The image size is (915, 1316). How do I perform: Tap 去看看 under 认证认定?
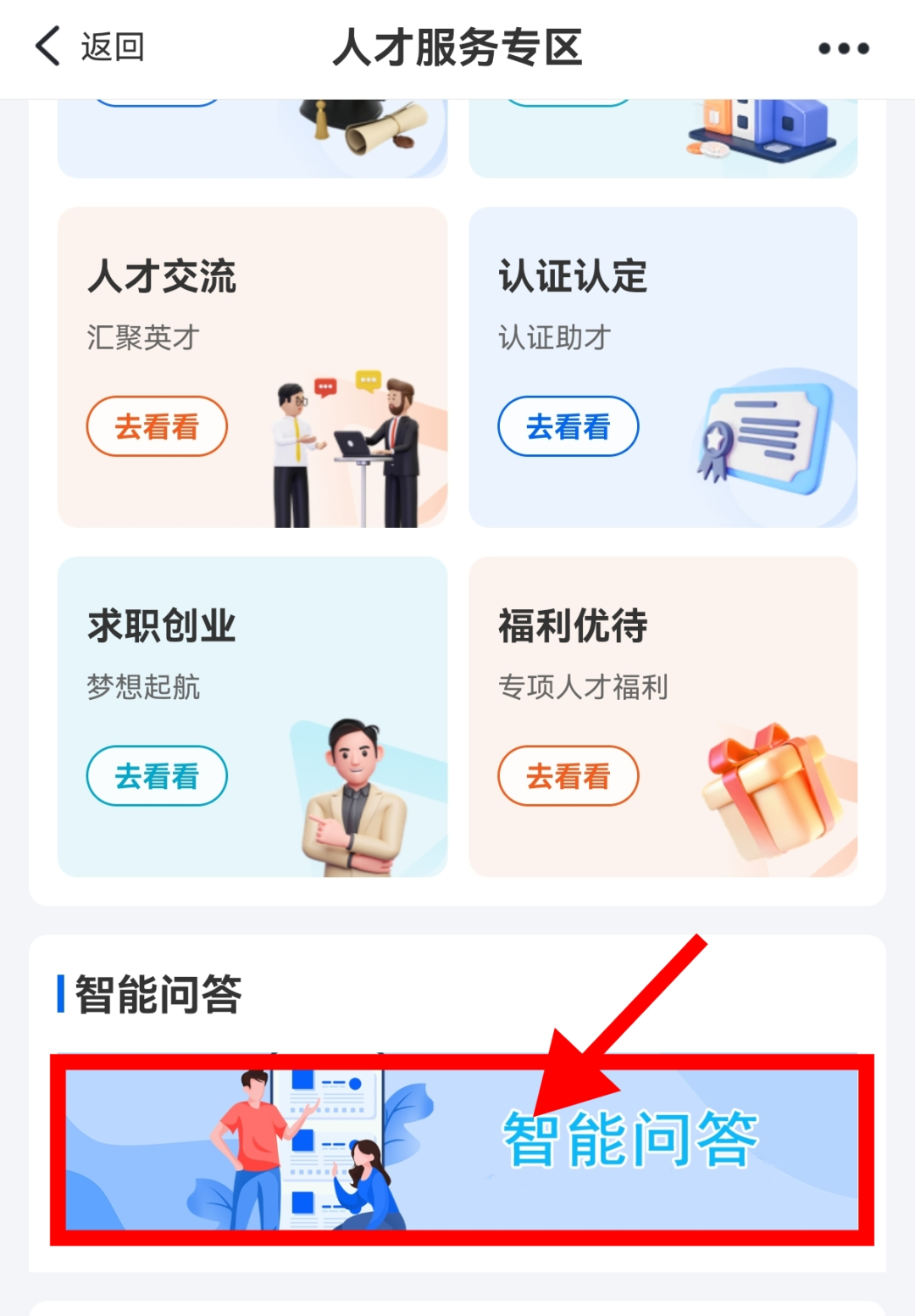pos(568,426)
